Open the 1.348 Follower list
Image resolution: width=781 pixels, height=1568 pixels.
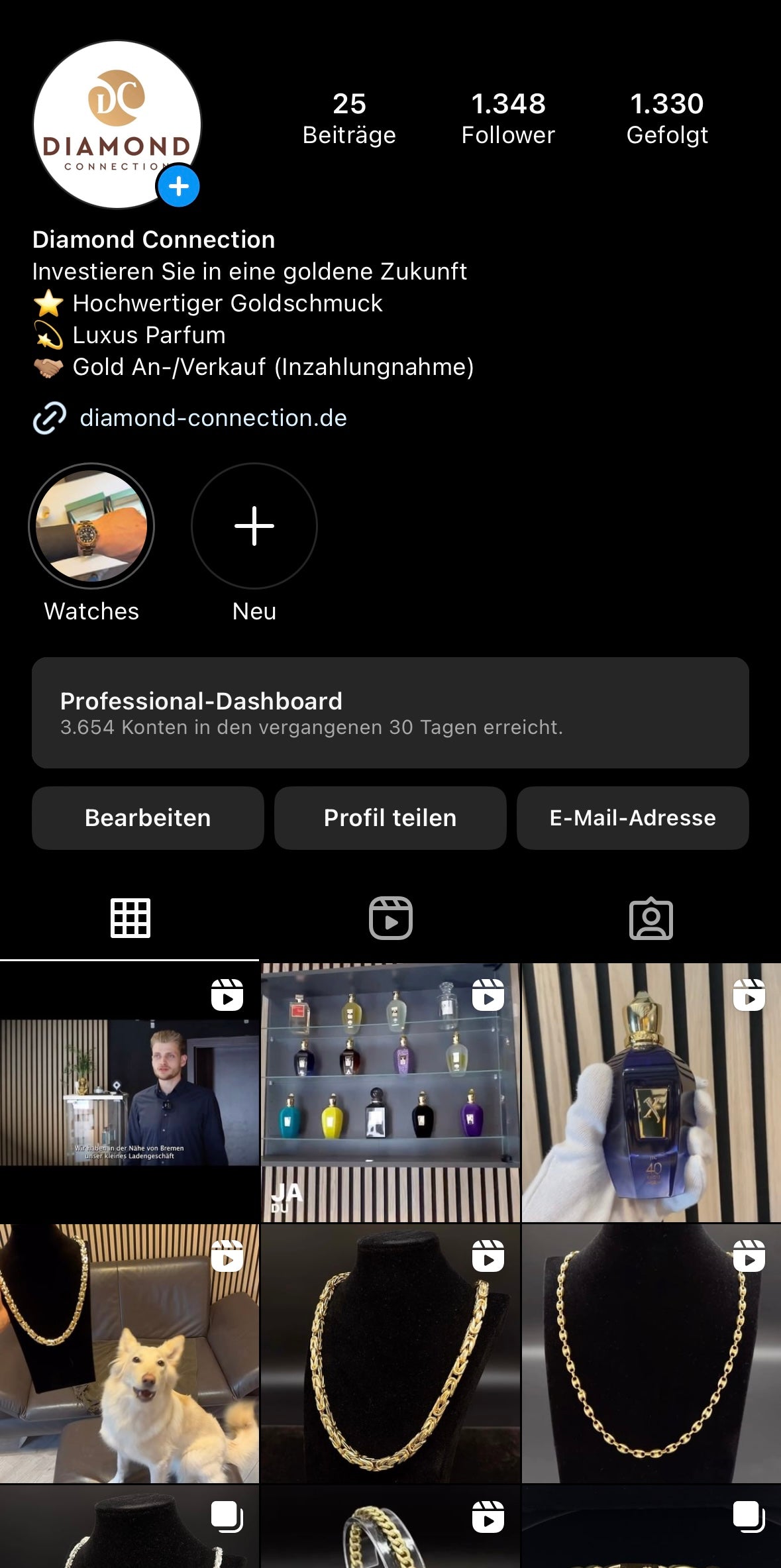coord(508,119)
